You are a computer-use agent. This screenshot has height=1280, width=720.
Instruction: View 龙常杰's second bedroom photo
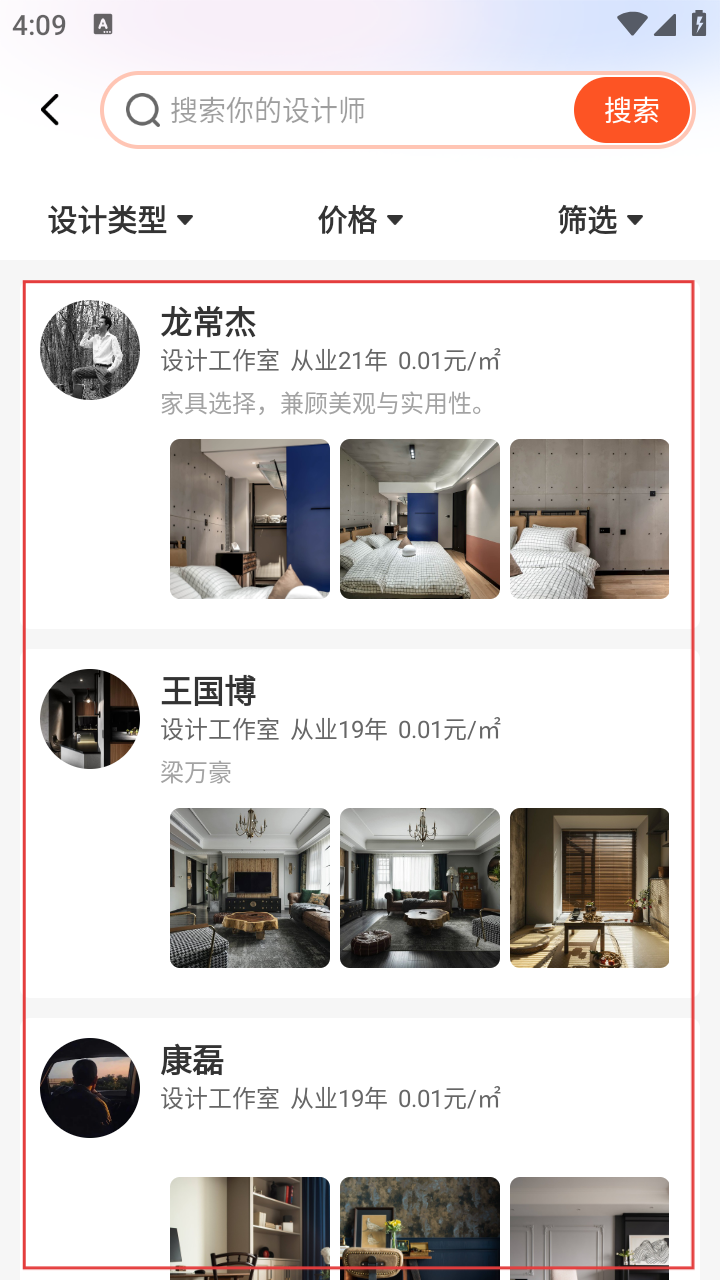420,519
